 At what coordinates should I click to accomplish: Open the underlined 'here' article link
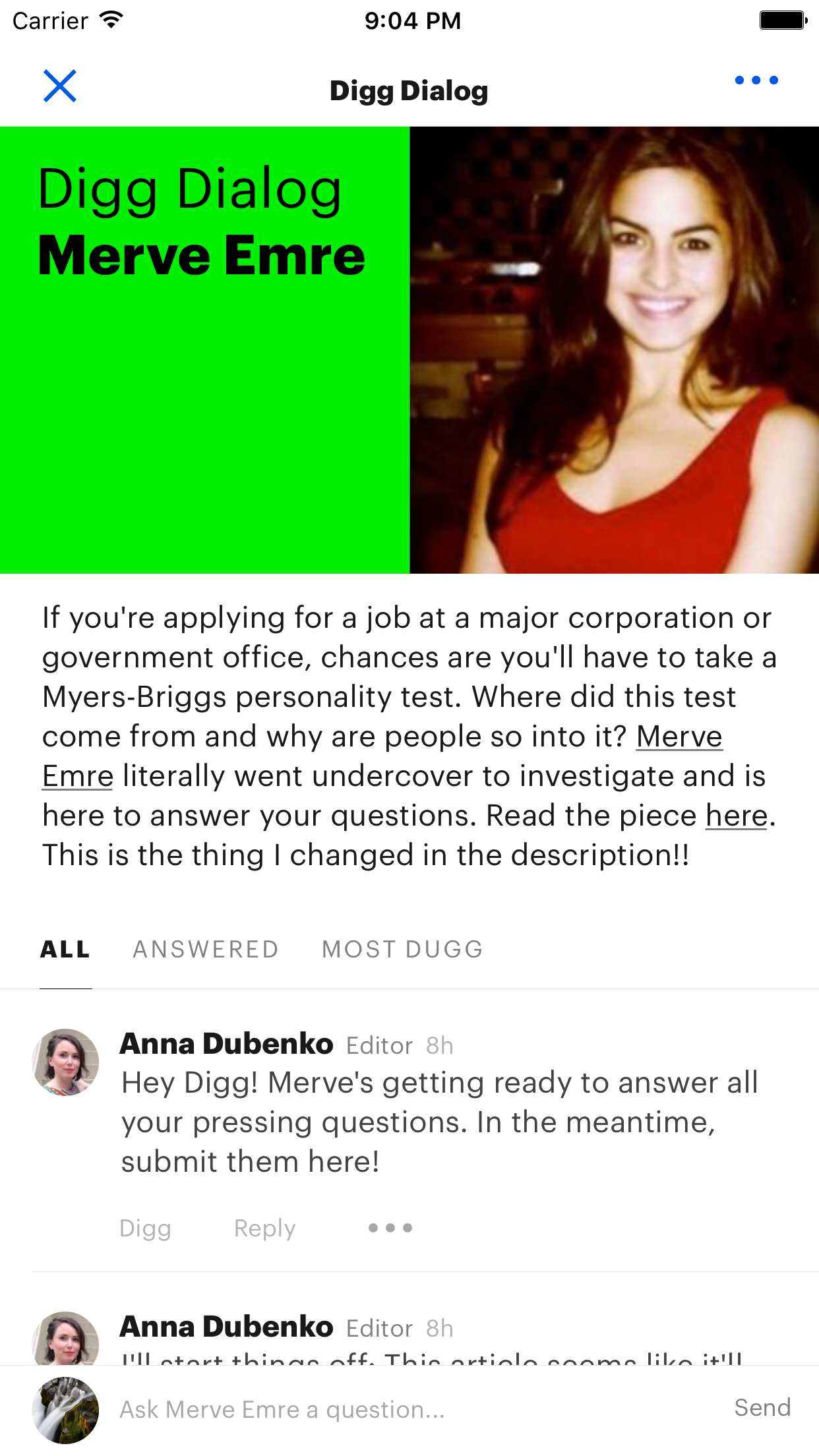coord(737,816)
